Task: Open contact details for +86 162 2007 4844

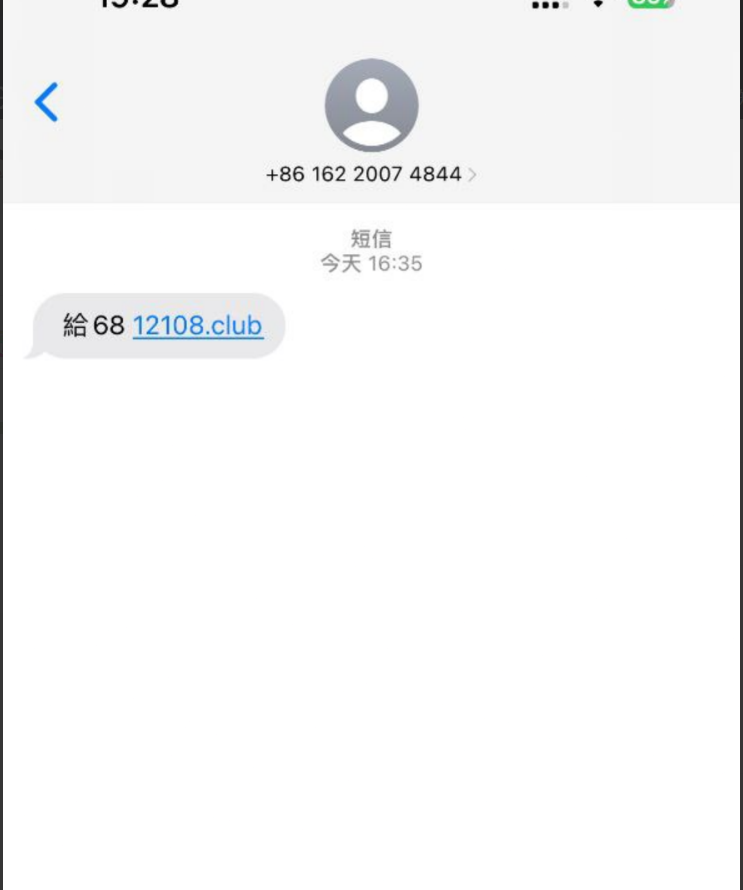Action: 371,174
